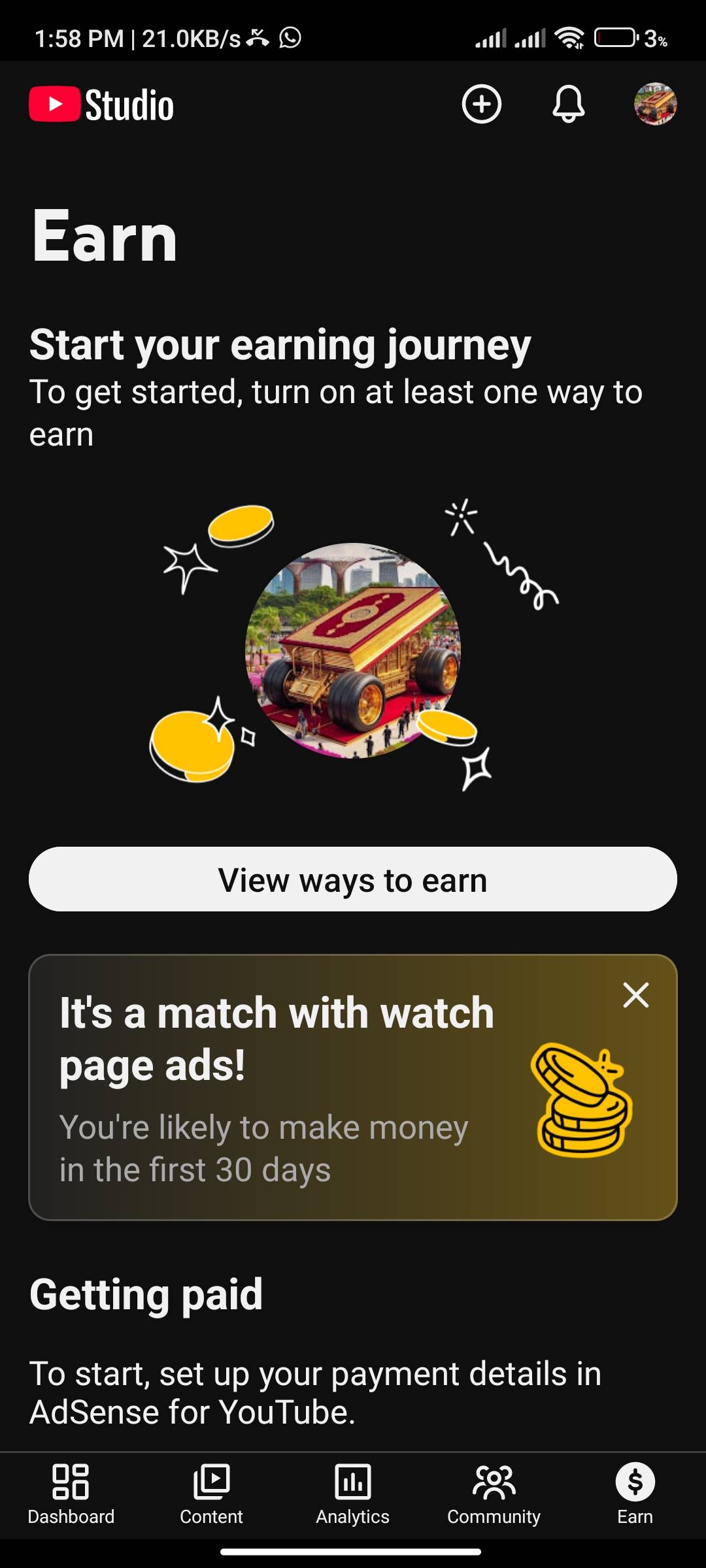This screenshot has width=706, height=1568.
Task: Open the account profile avatar
Action: [x=655, y=104]
